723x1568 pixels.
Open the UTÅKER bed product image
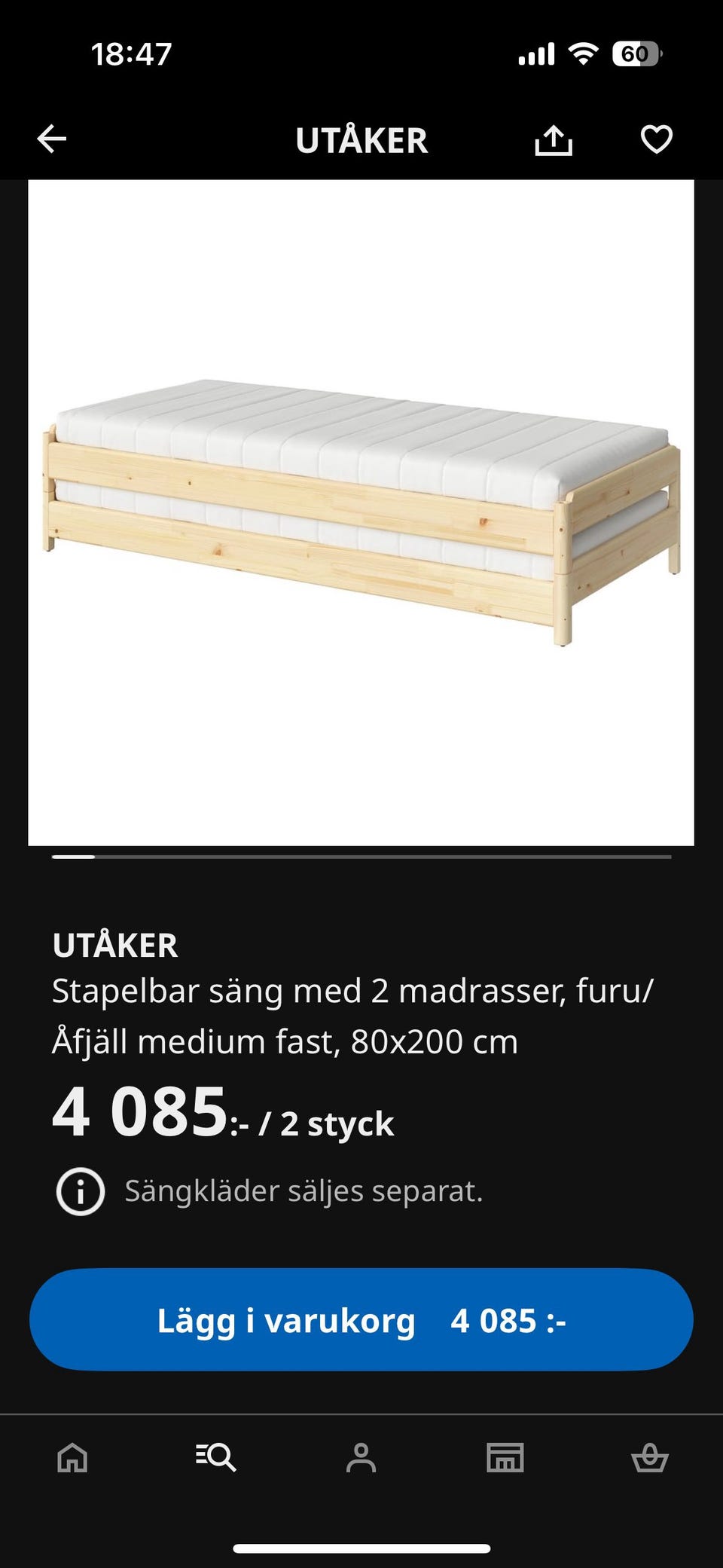click(361, 512)
